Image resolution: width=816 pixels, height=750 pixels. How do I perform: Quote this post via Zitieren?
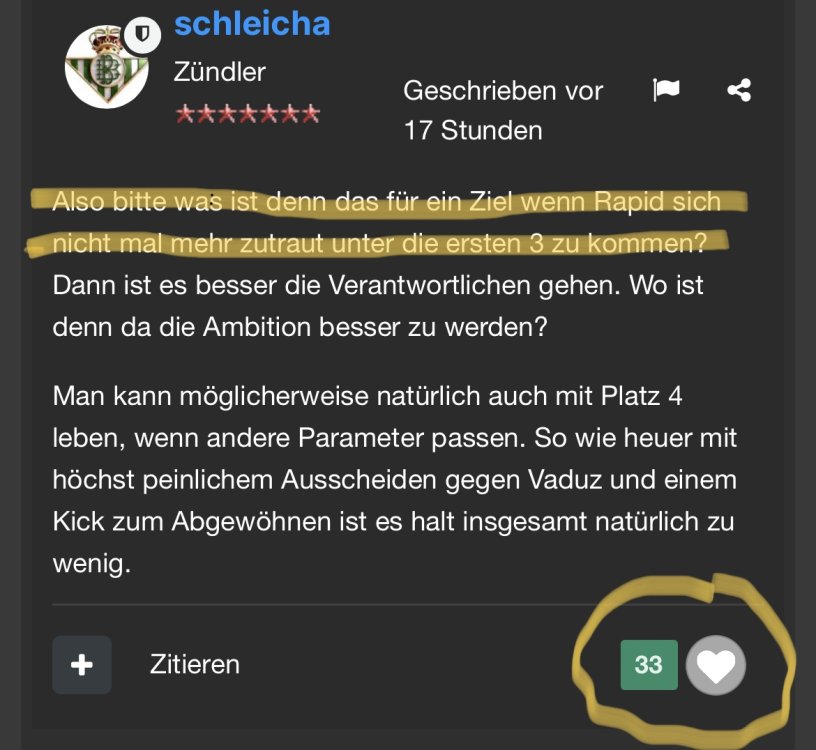click(x=194, y=665)
